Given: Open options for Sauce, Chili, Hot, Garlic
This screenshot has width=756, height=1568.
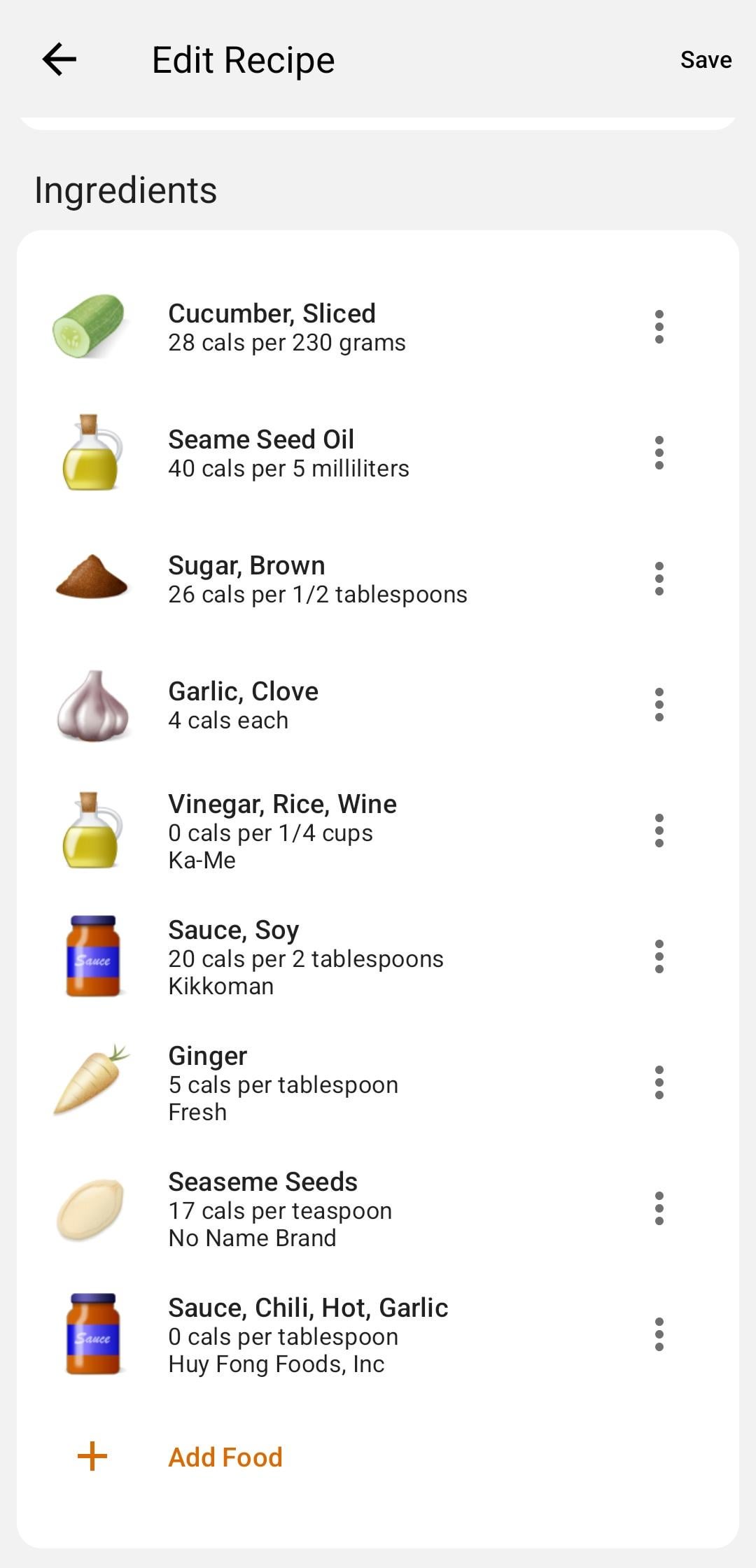Looking at the screenshot, I should coord(659,1334).
